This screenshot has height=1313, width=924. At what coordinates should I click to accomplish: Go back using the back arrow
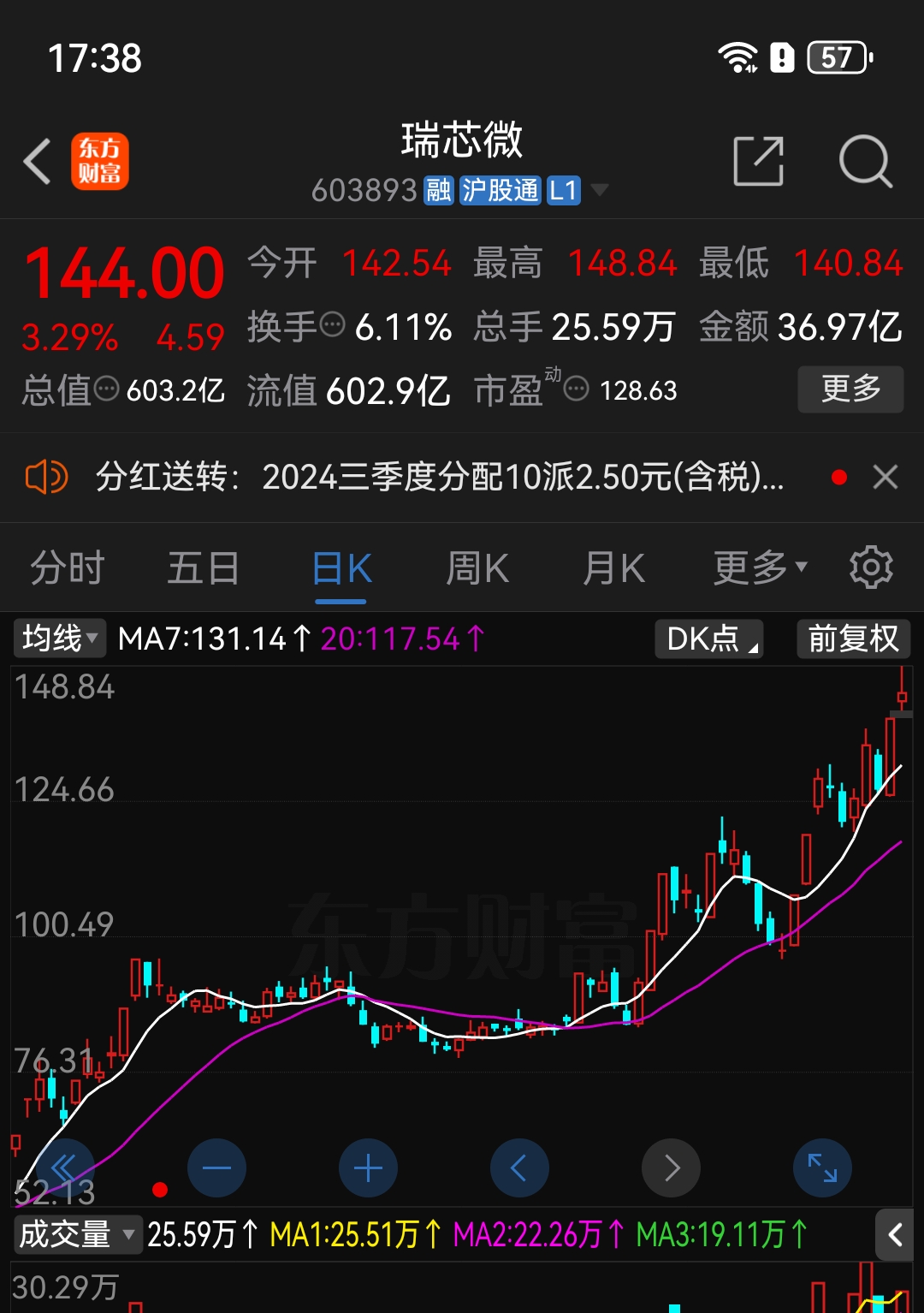(36, 161)
